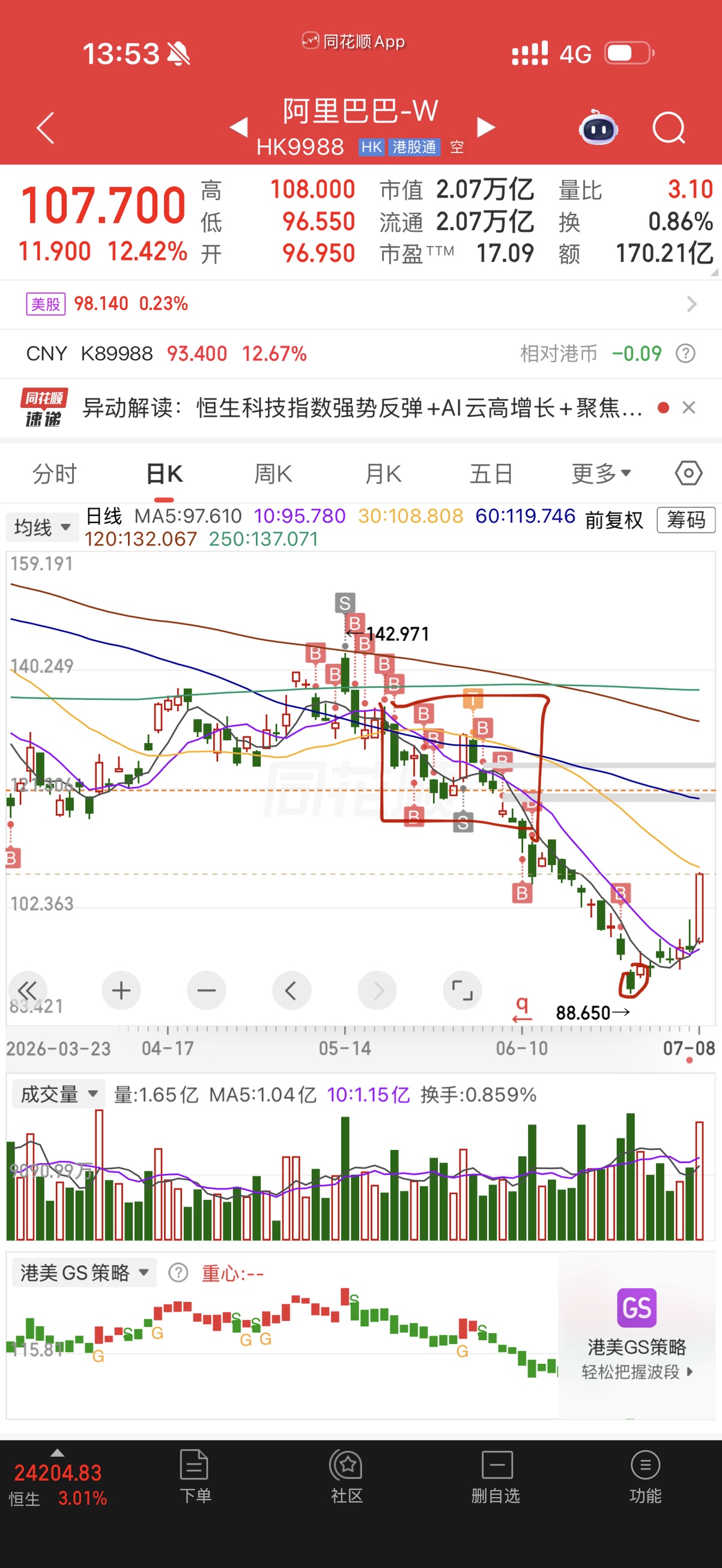722x1568 pixels.
Task: Go back using the header arrow
Action: pos(46,128)
